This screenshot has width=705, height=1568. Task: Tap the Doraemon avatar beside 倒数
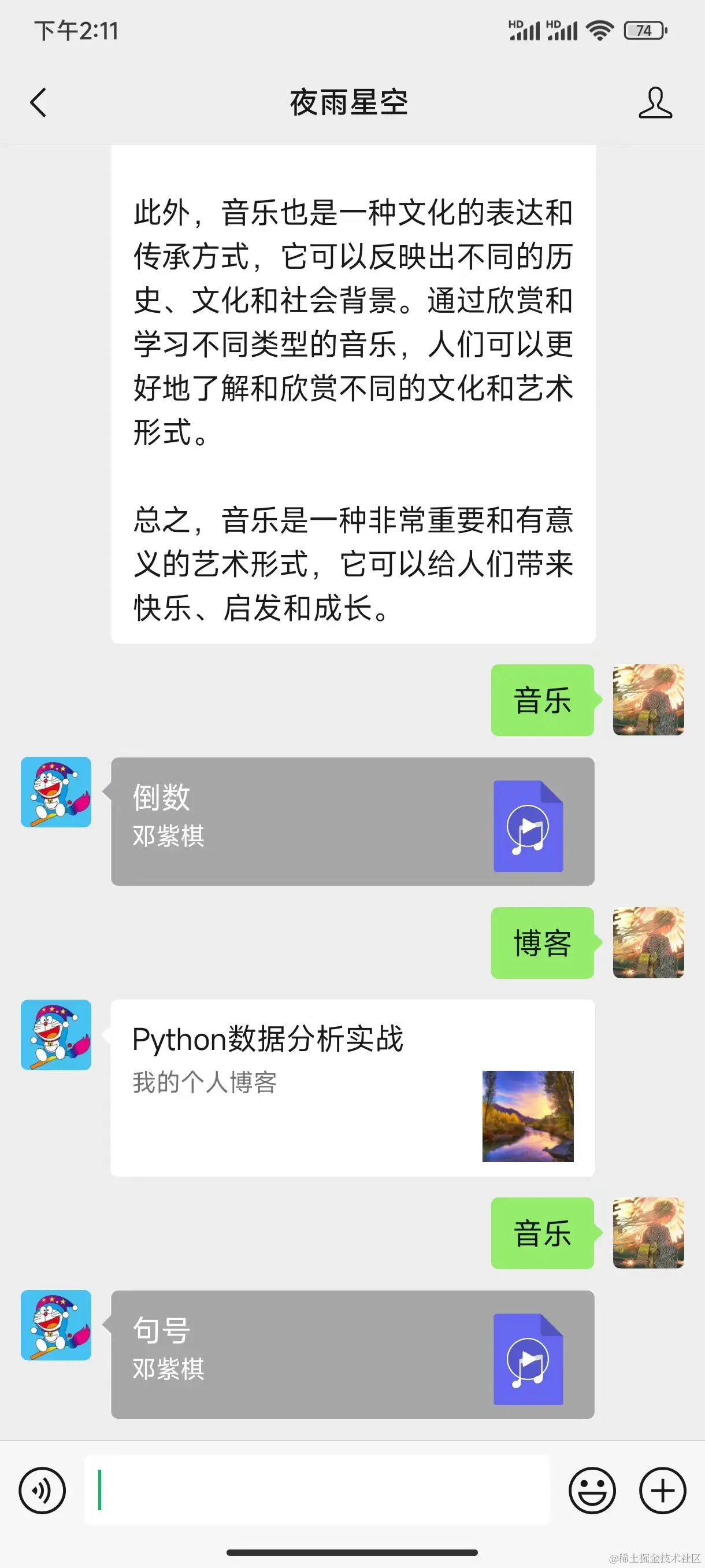coord(56,792)
